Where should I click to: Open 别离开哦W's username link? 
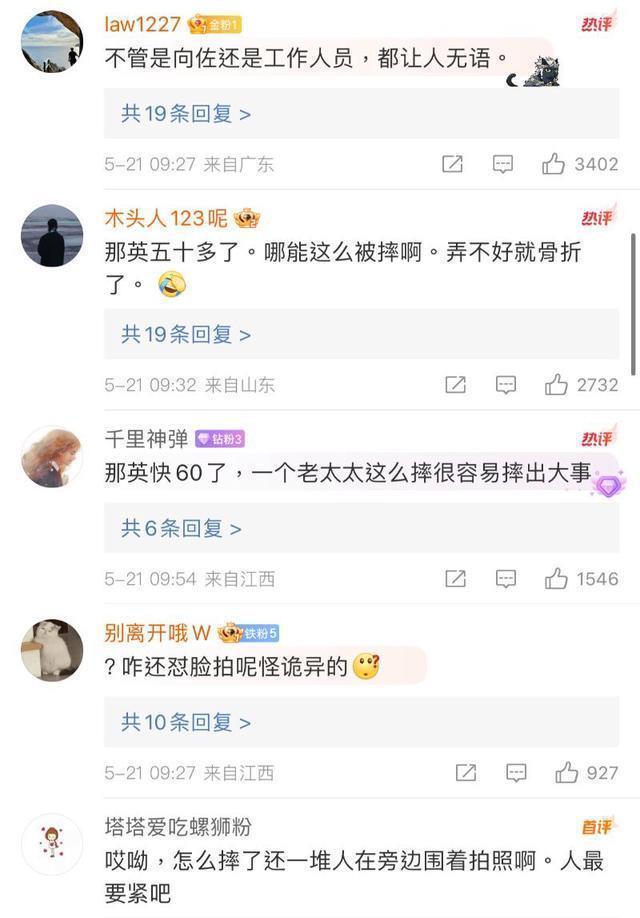[158, 632]
